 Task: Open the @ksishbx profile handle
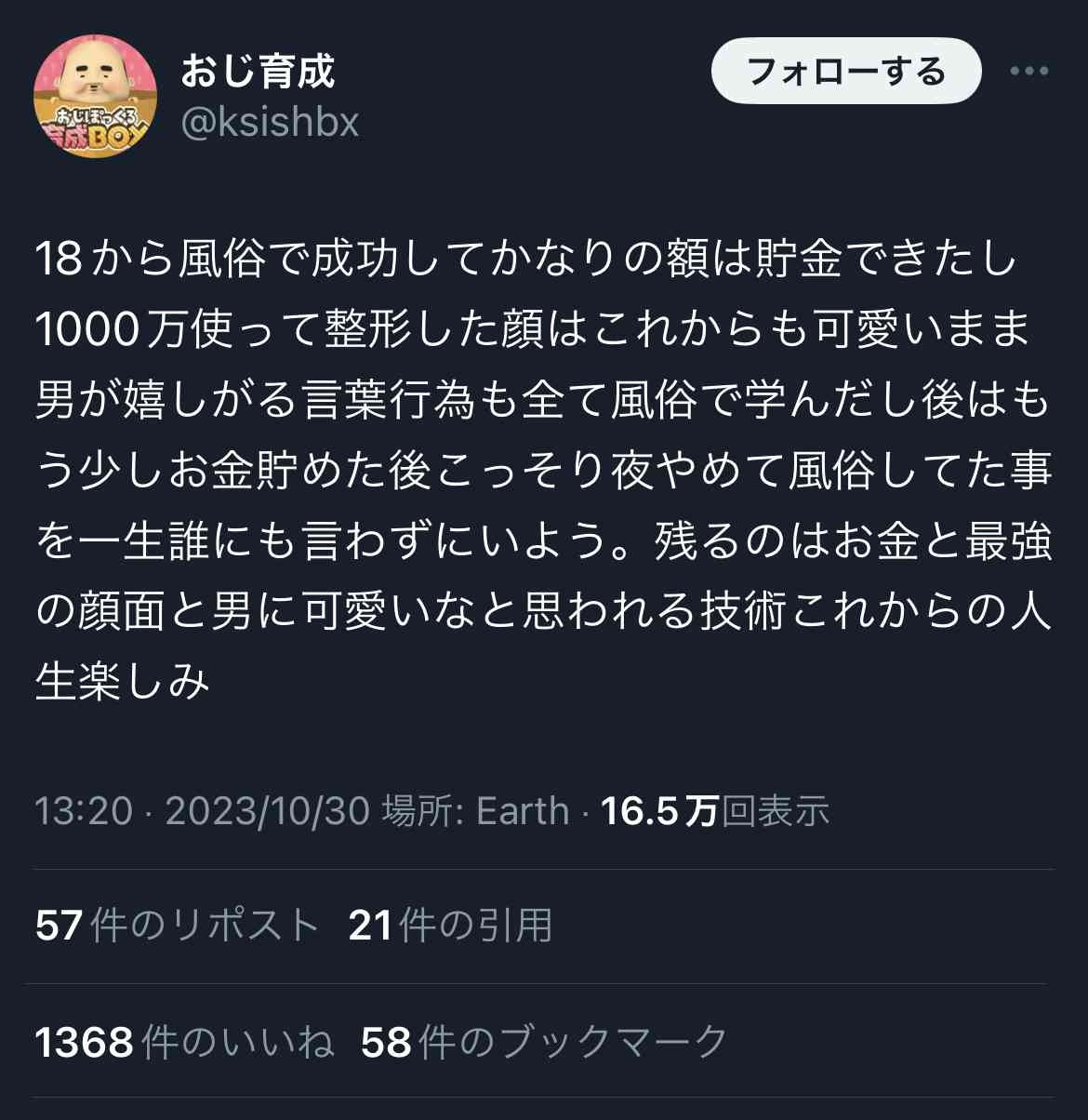pos(270,122)
